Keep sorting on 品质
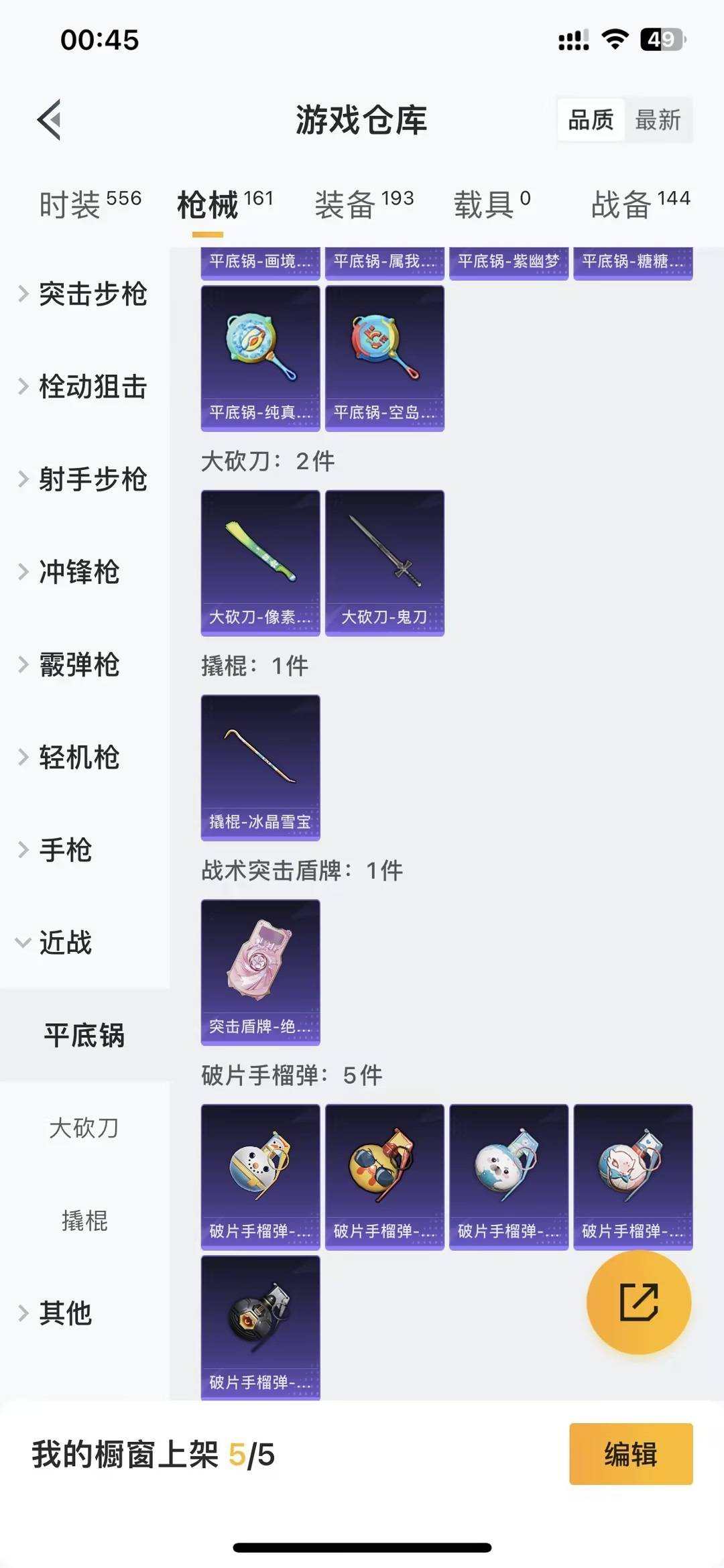Screen dimensions: 724x1568 589,121
